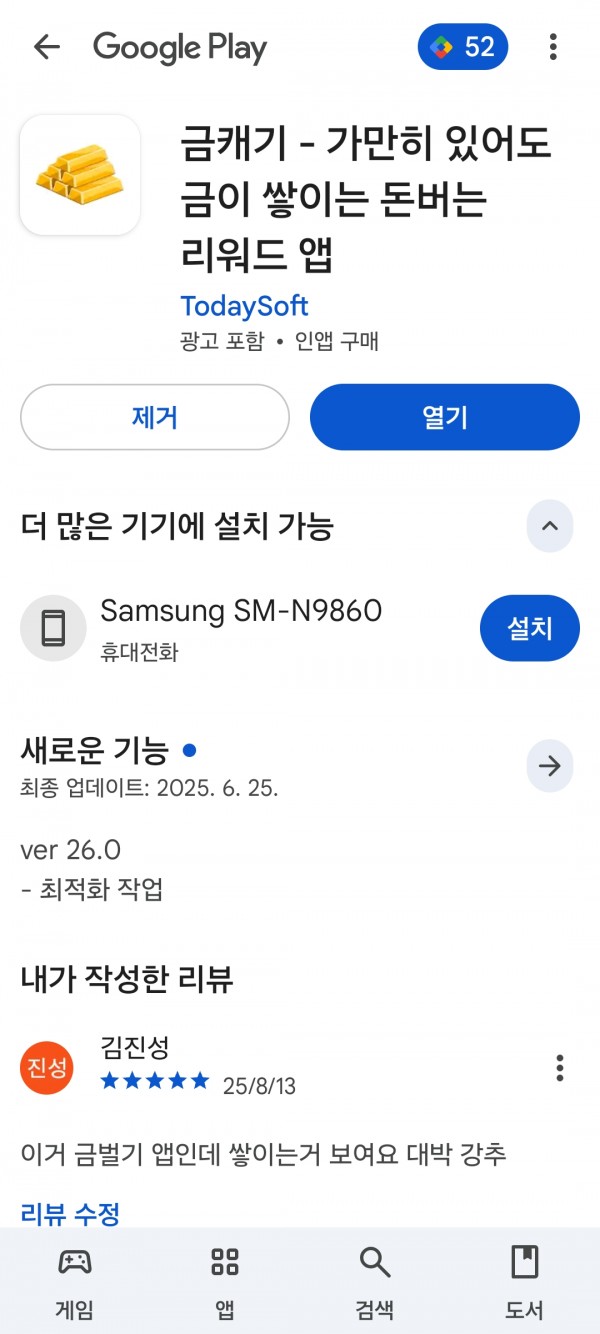This screenshot has height=1334, width=600.
Task: Tap 리뷰 수정 to edit the review
Action: point(70,1214)
